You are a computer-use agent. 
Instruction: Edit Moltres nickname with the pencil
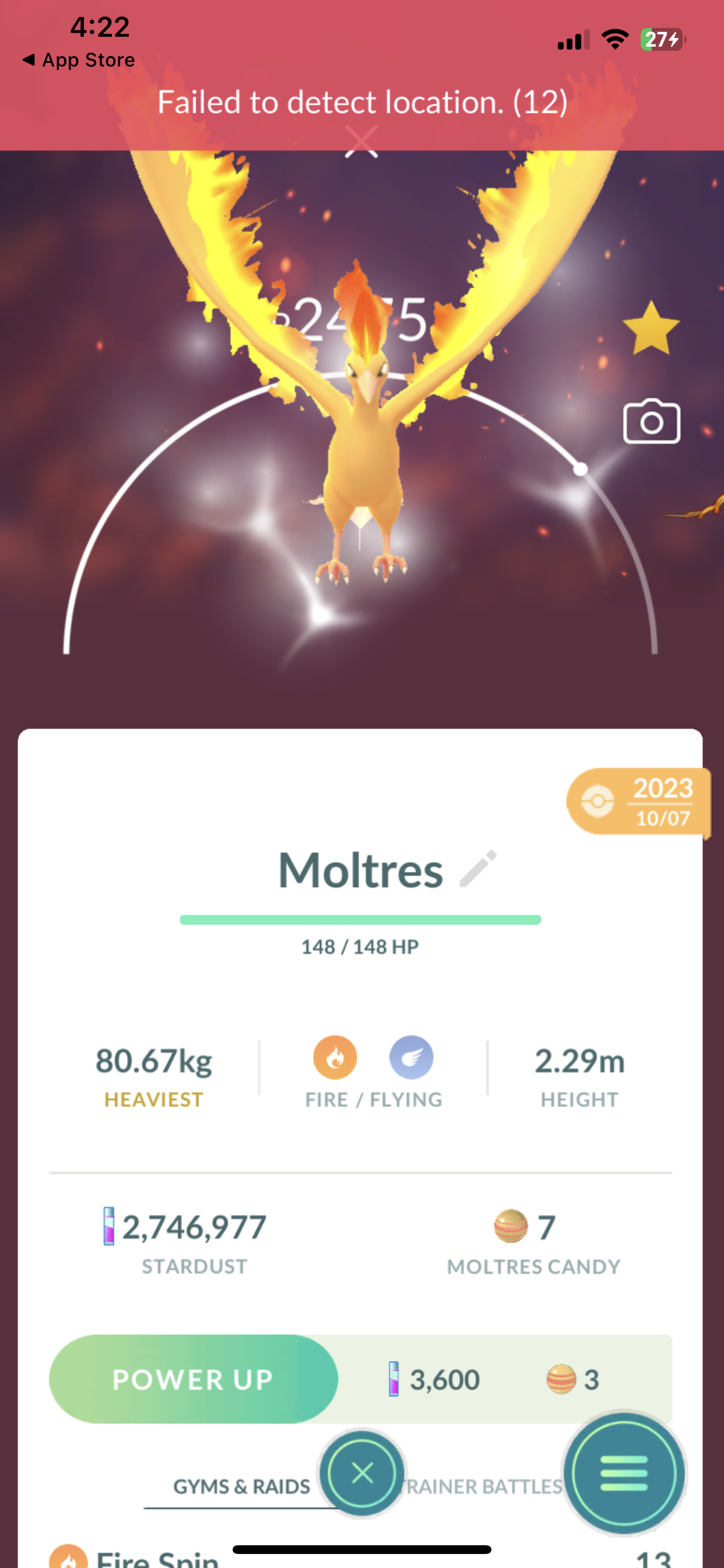pos(478,869)
